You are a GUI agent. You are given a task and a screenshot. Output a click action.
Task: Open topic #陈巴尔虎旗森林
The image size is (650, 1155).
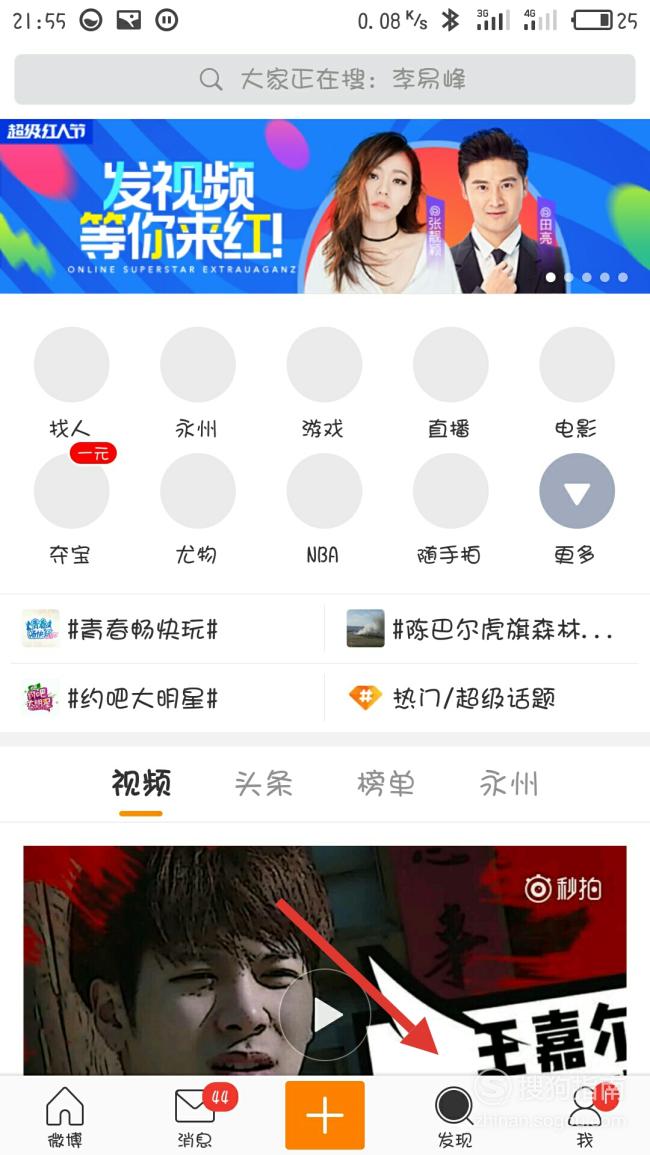[x=482, y=629]
